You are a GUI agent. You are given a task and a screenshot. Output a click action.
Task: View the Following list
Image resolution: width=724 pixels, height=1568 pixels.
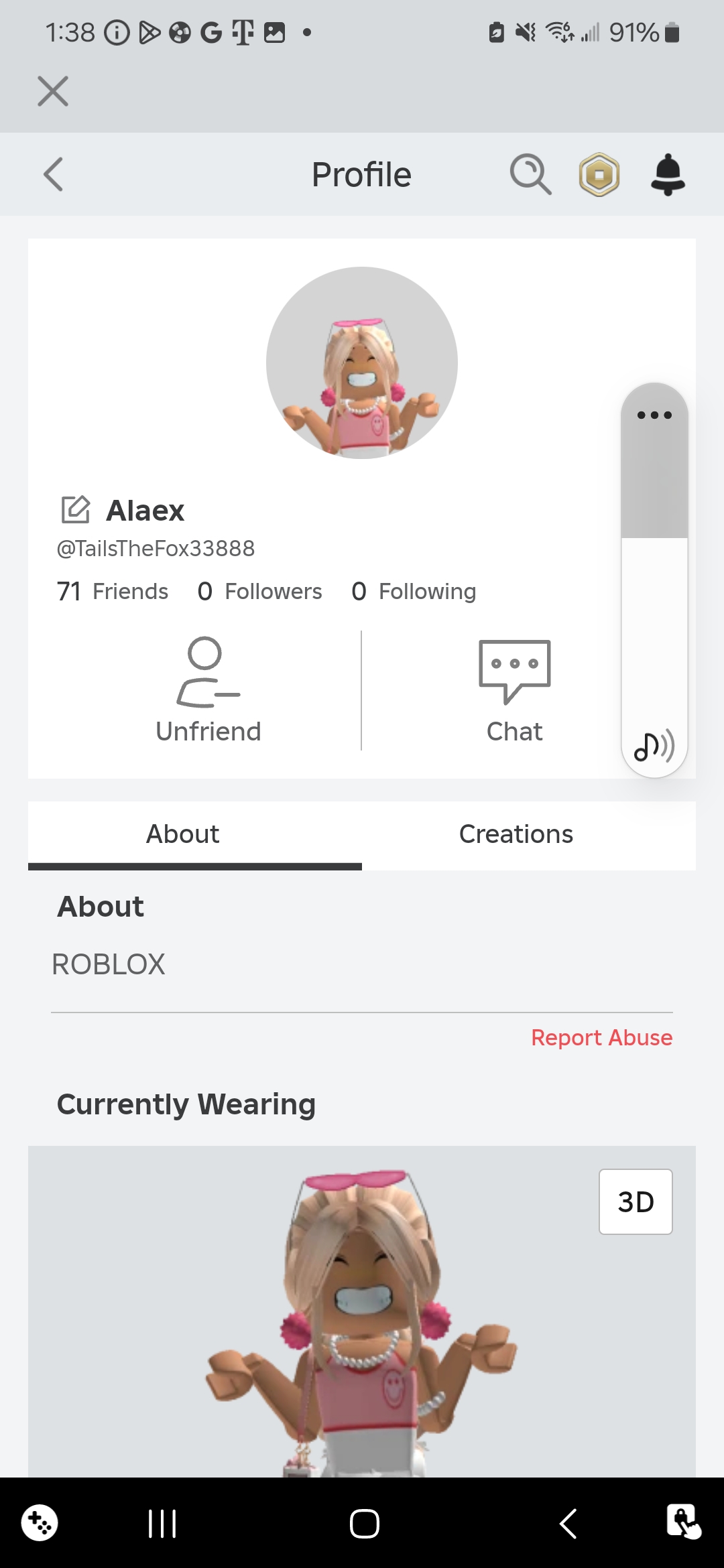414,591
